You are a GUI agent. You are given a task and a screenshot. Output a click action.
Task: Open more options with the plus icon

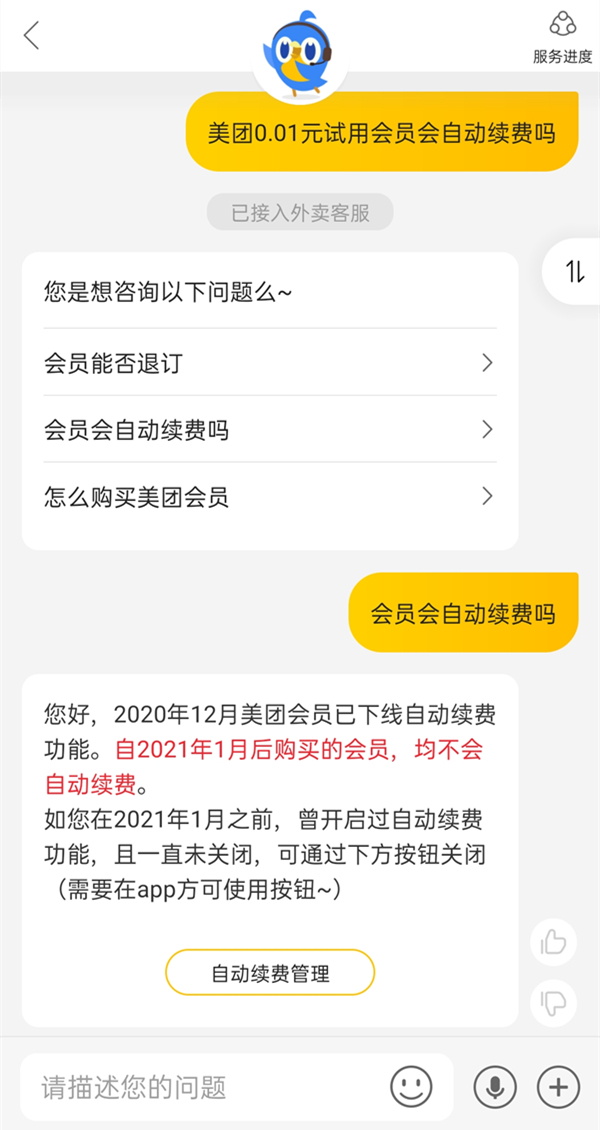[558, 1087]
